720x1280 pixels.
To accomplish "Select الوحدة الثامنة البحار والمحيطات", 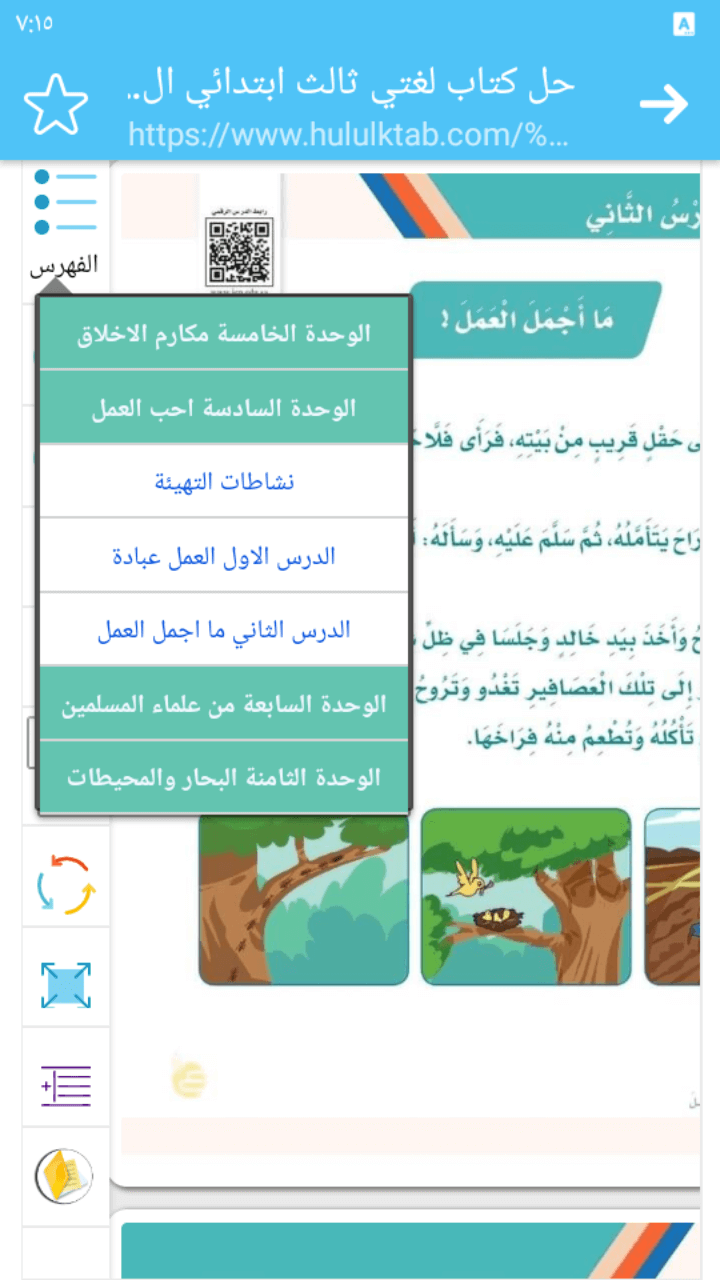I will (x=224, y=777).
